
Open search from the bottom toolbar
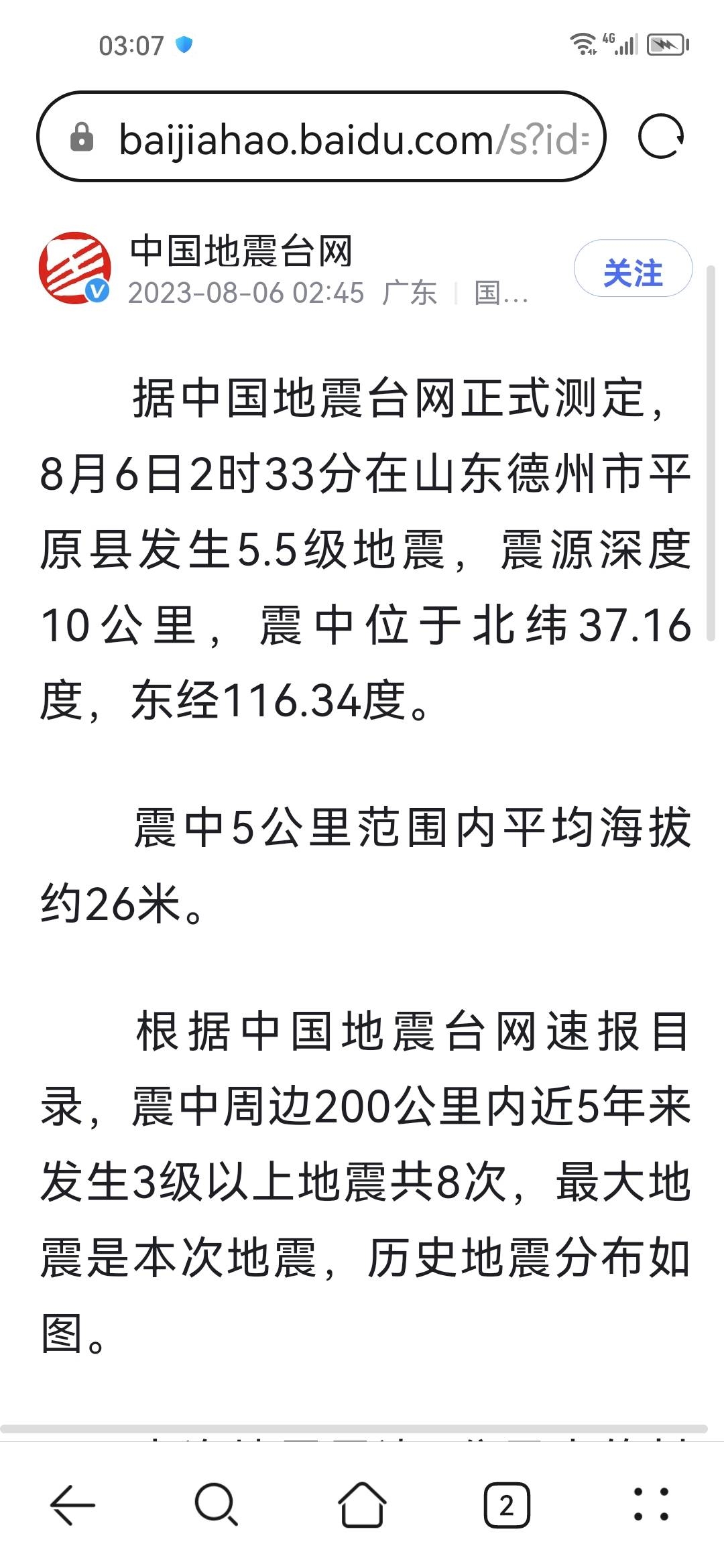(217, 1505)
